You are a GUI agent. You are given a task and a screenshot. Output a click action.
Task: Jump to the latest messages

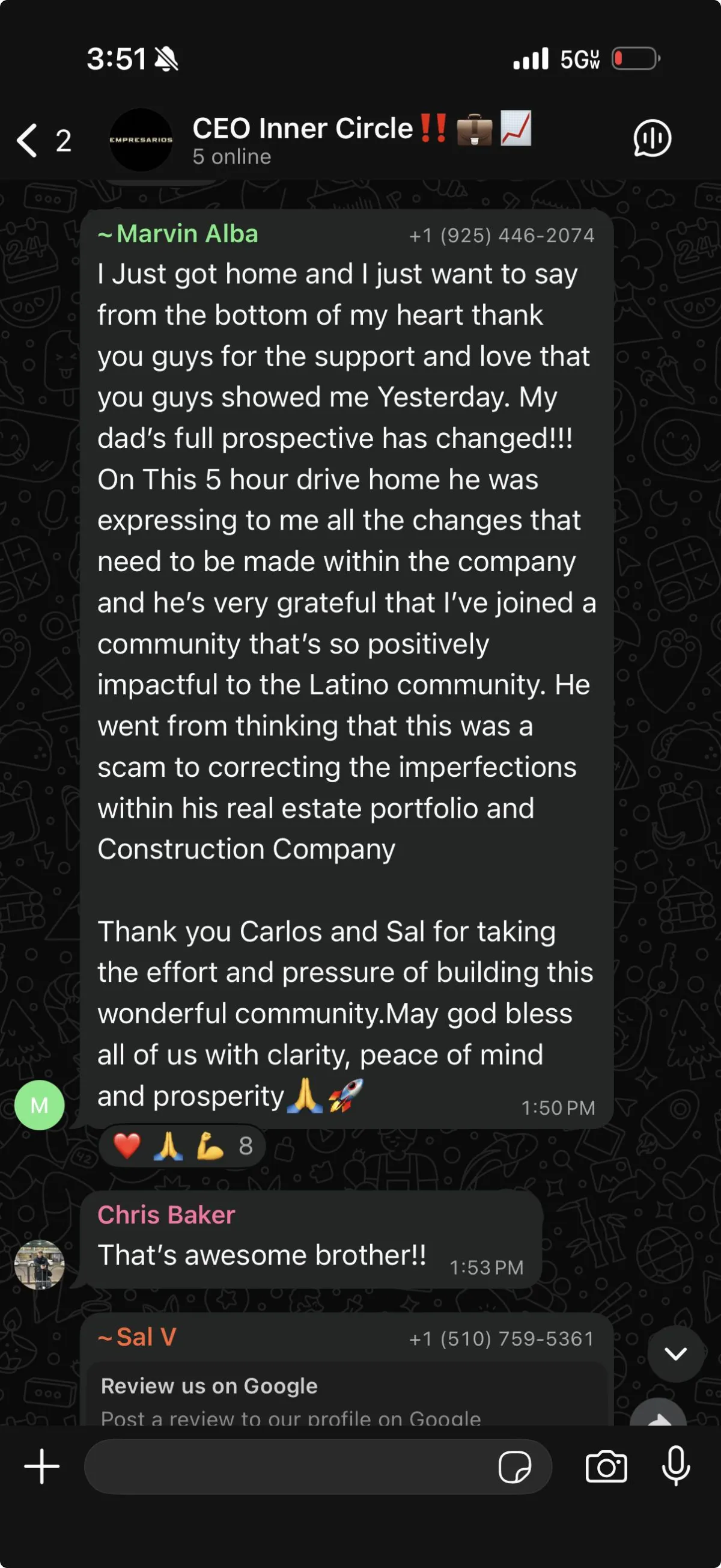(x=675, y=1354)
